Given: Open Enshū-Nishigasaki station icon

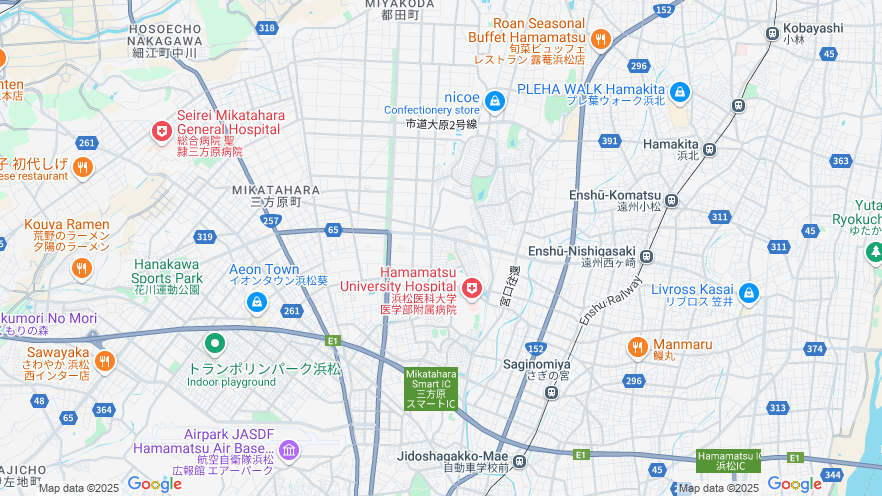Looking at the screenshot, I should 646,256.
